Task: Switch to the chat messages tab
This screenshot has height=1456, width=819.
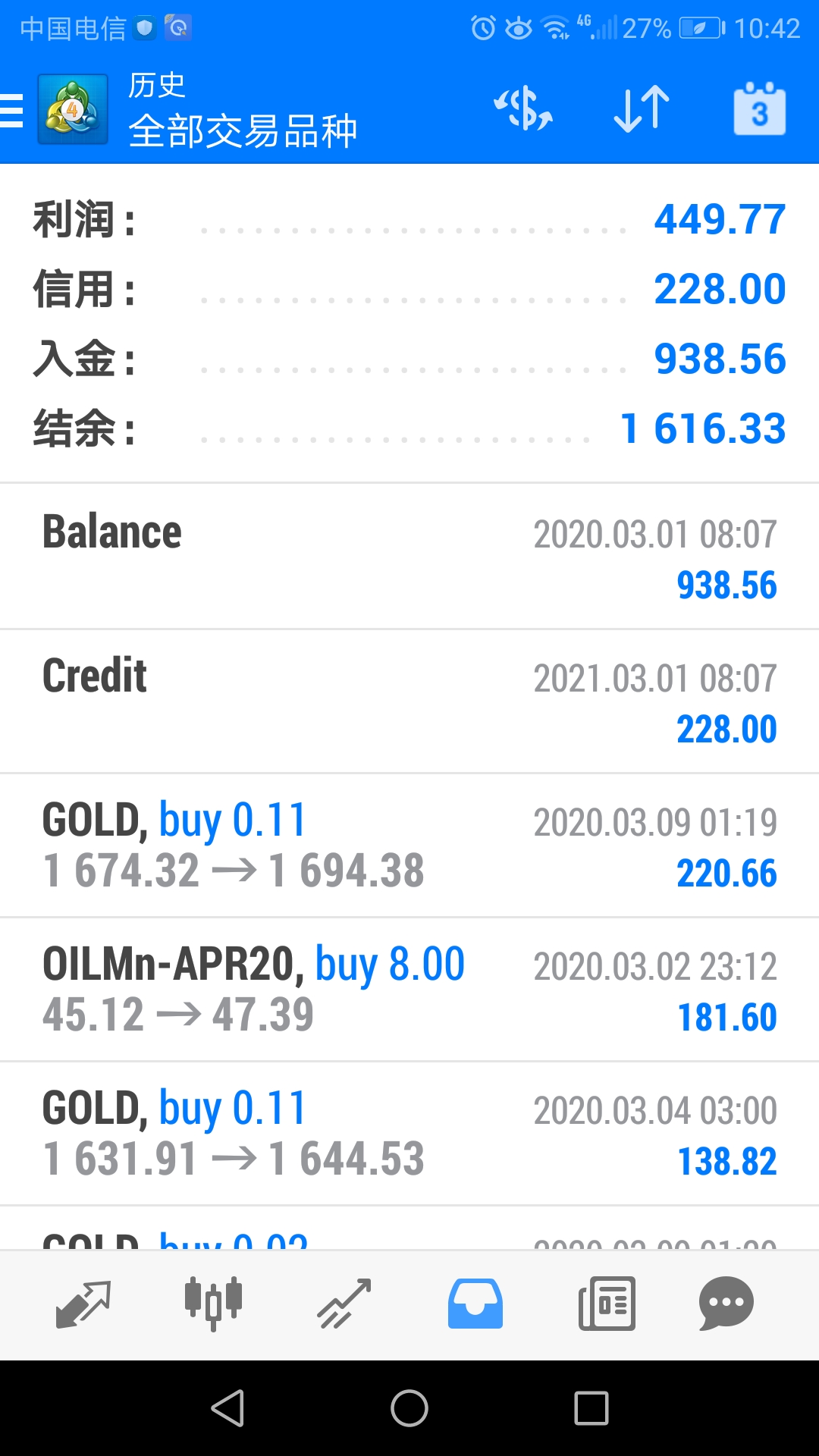Action: (726, 1304)
